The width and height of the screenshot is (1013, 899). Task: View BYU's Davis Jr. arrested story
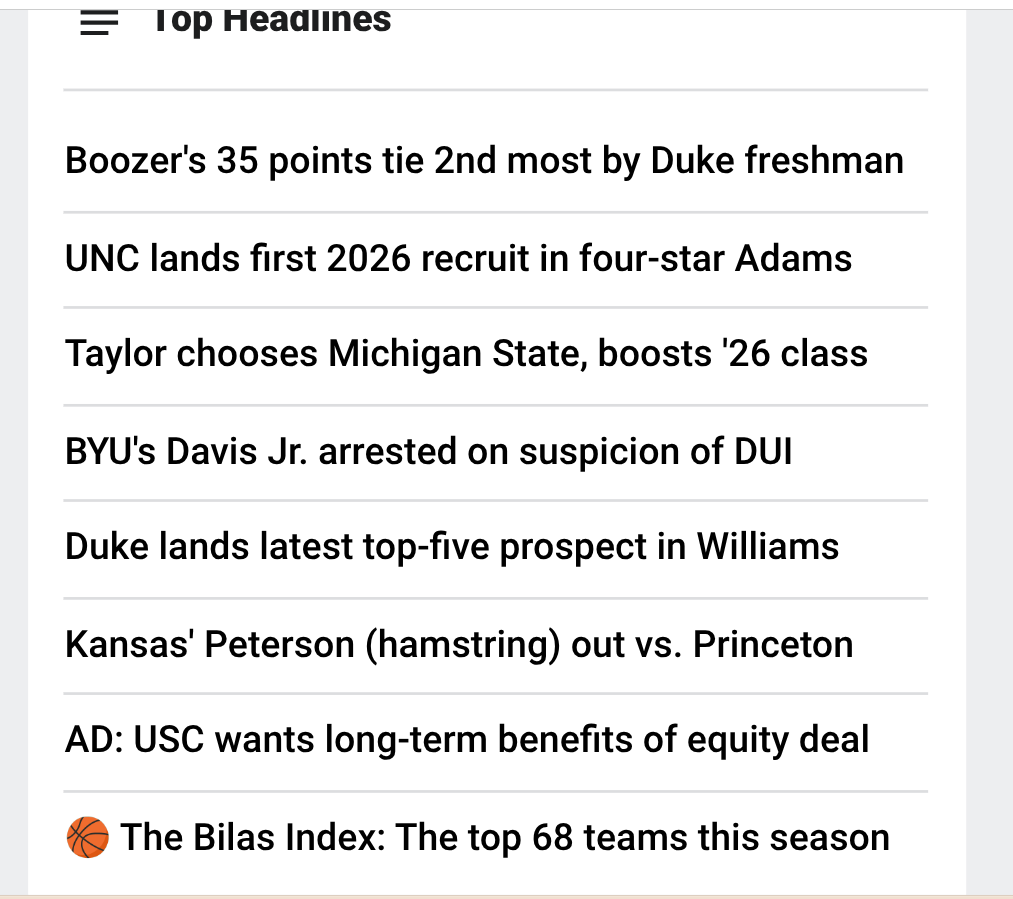tap(428, 451)
